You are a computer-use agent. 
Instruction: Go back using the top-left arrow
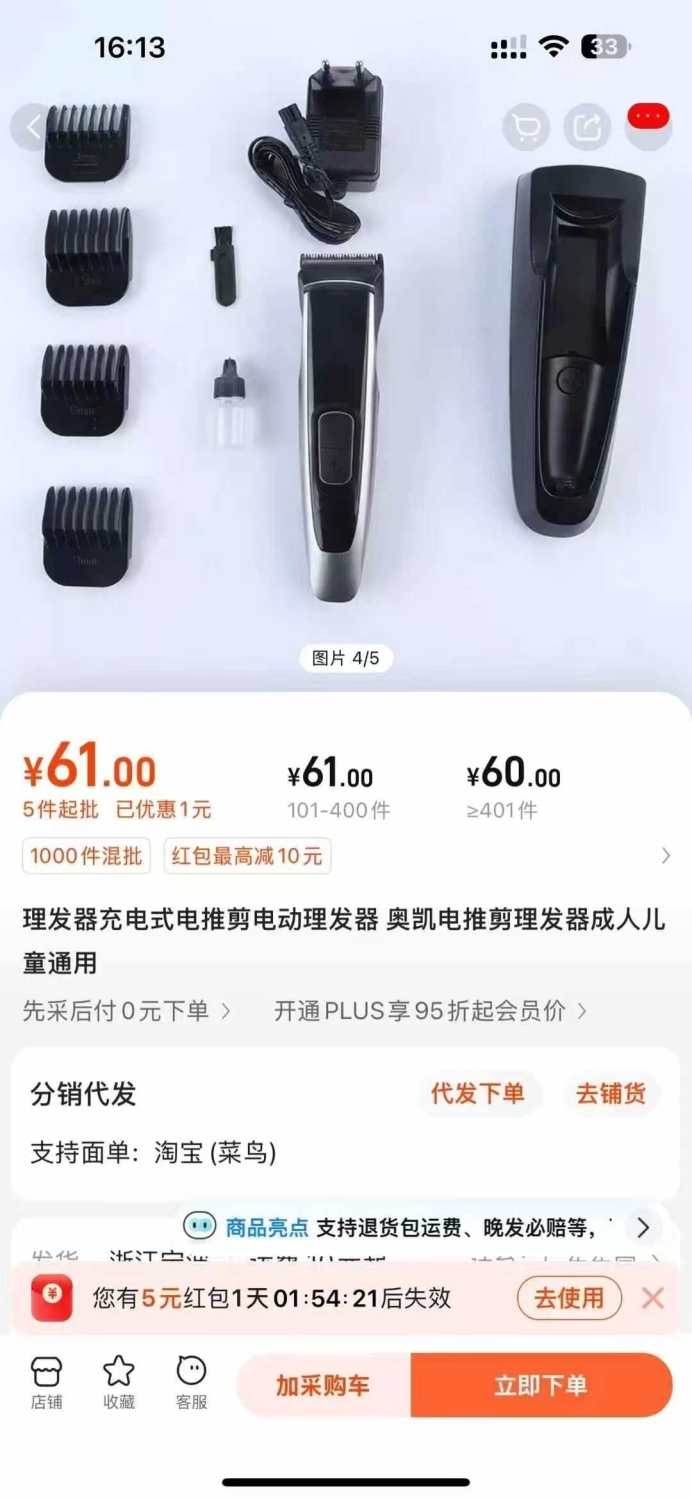34,127
